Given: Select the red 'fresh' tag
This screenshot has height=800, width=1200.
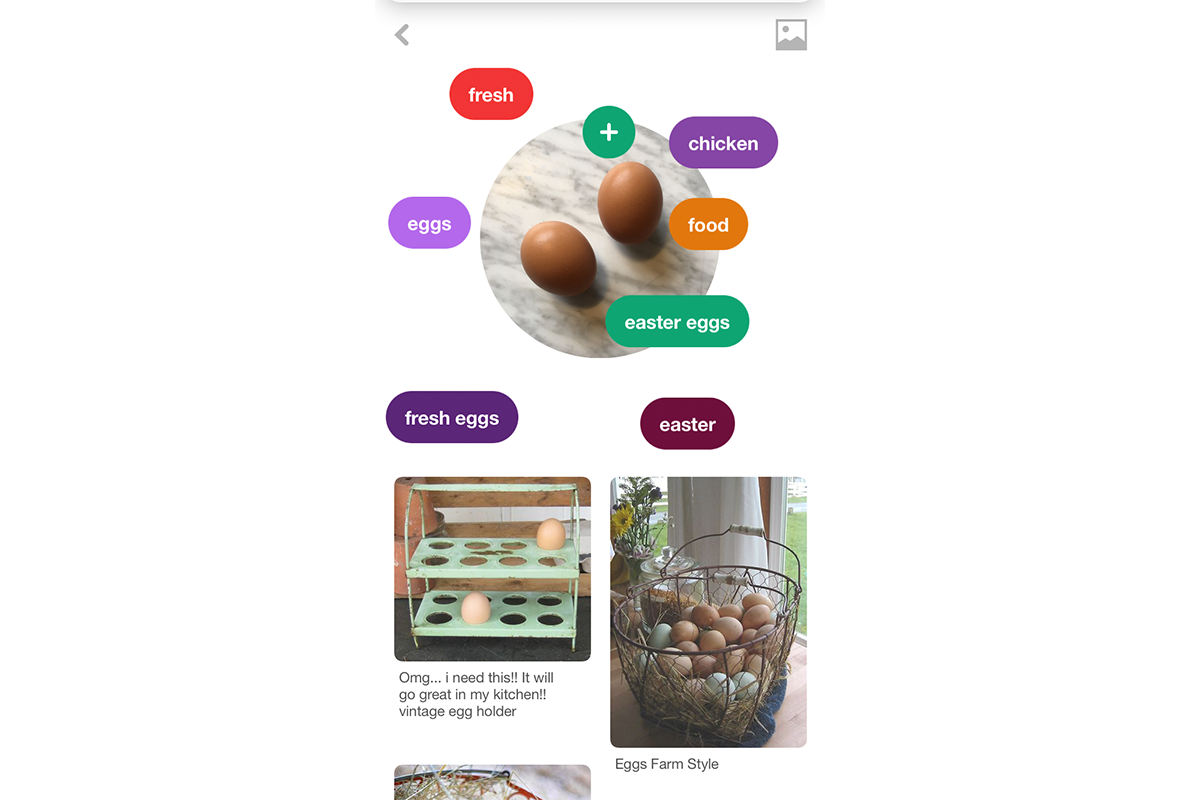Looking at the screenshot, I should 491,95.
